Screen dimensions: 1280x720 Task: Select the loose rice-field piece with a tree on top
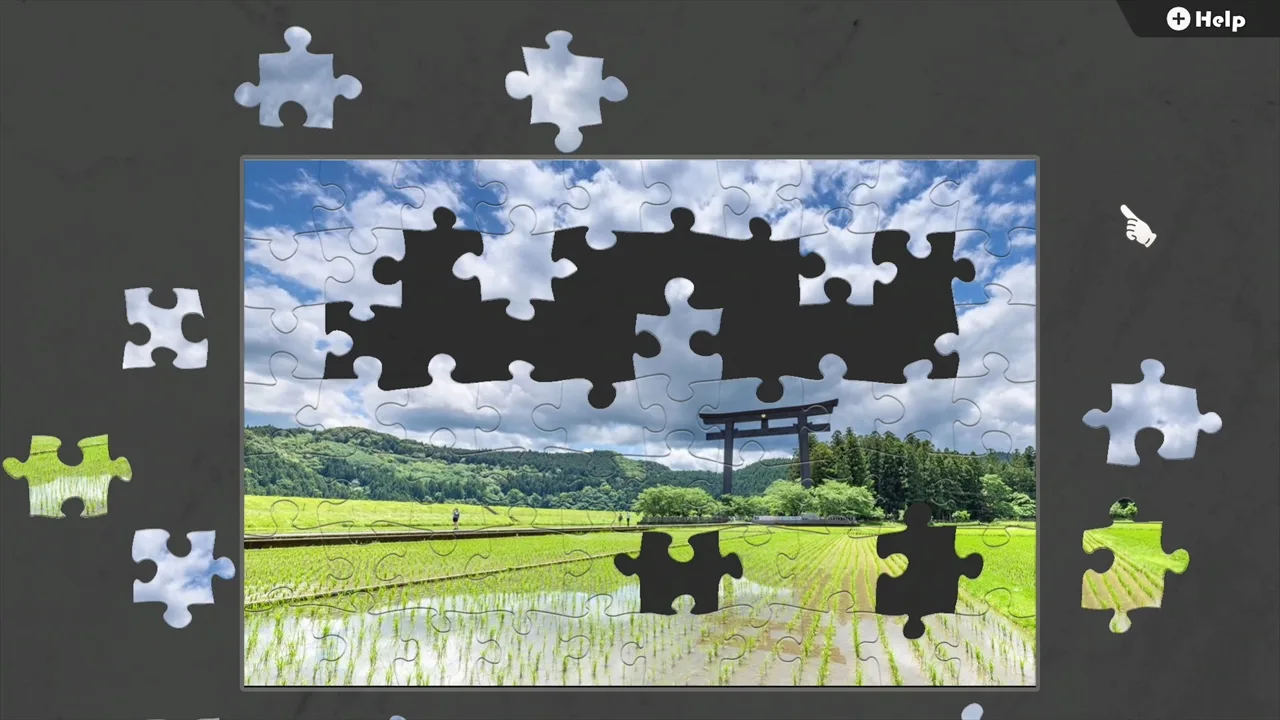click(x=1135, y=565)
